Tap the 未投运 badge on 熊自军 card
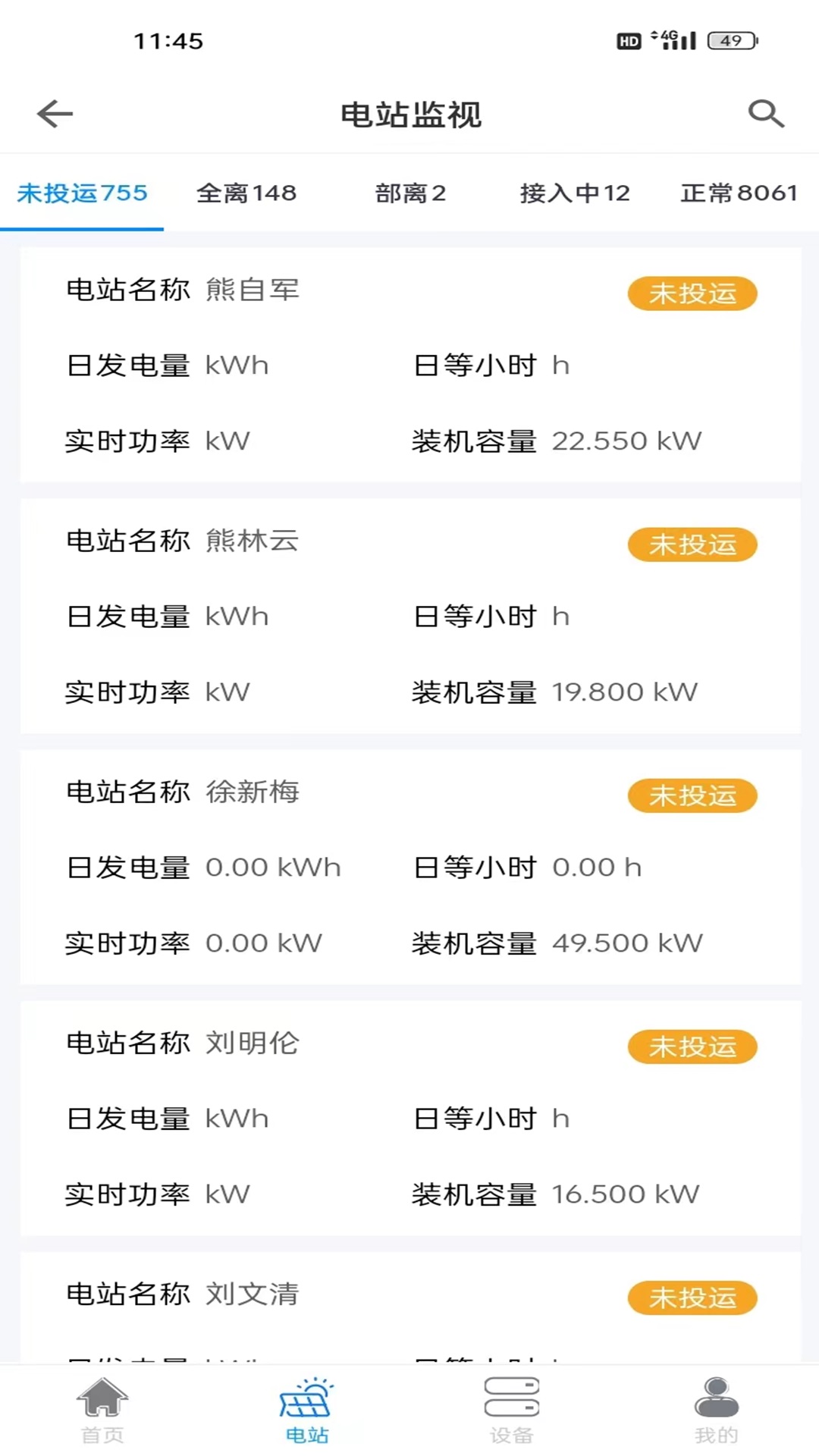The height and width of the screenshot is (1456, 819). click(x=692, y=293)
